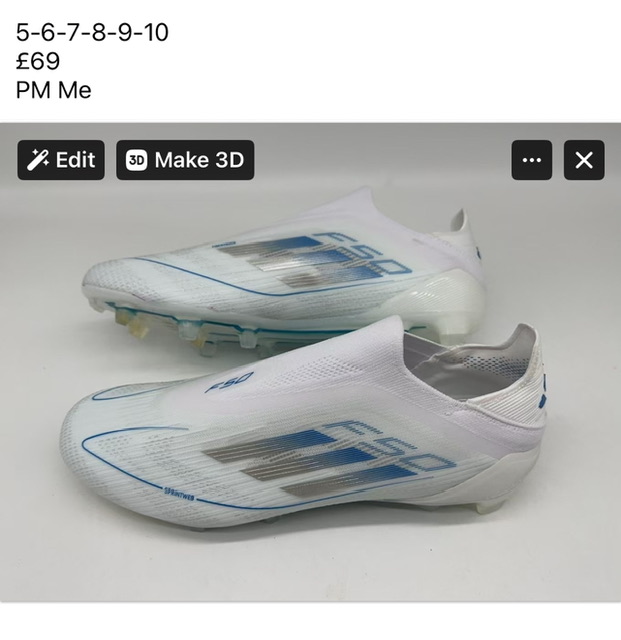Tap Make 3D for this photo
The width and height of the screenshot is (621, 640).
click(x=185, y=160)
